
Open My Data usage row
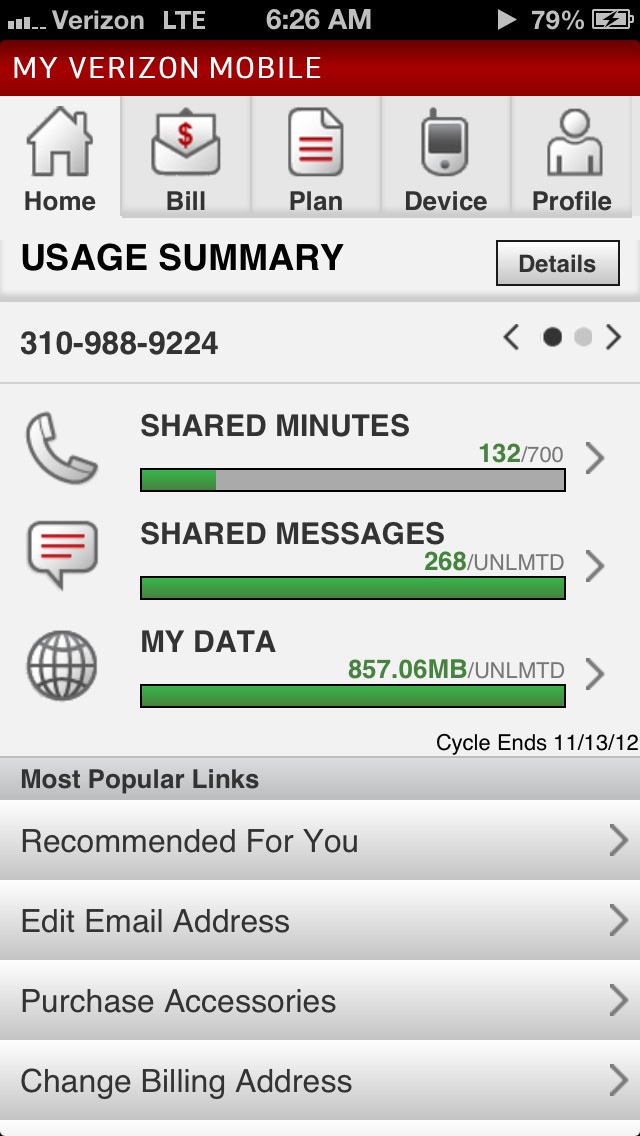pos(320,669)
